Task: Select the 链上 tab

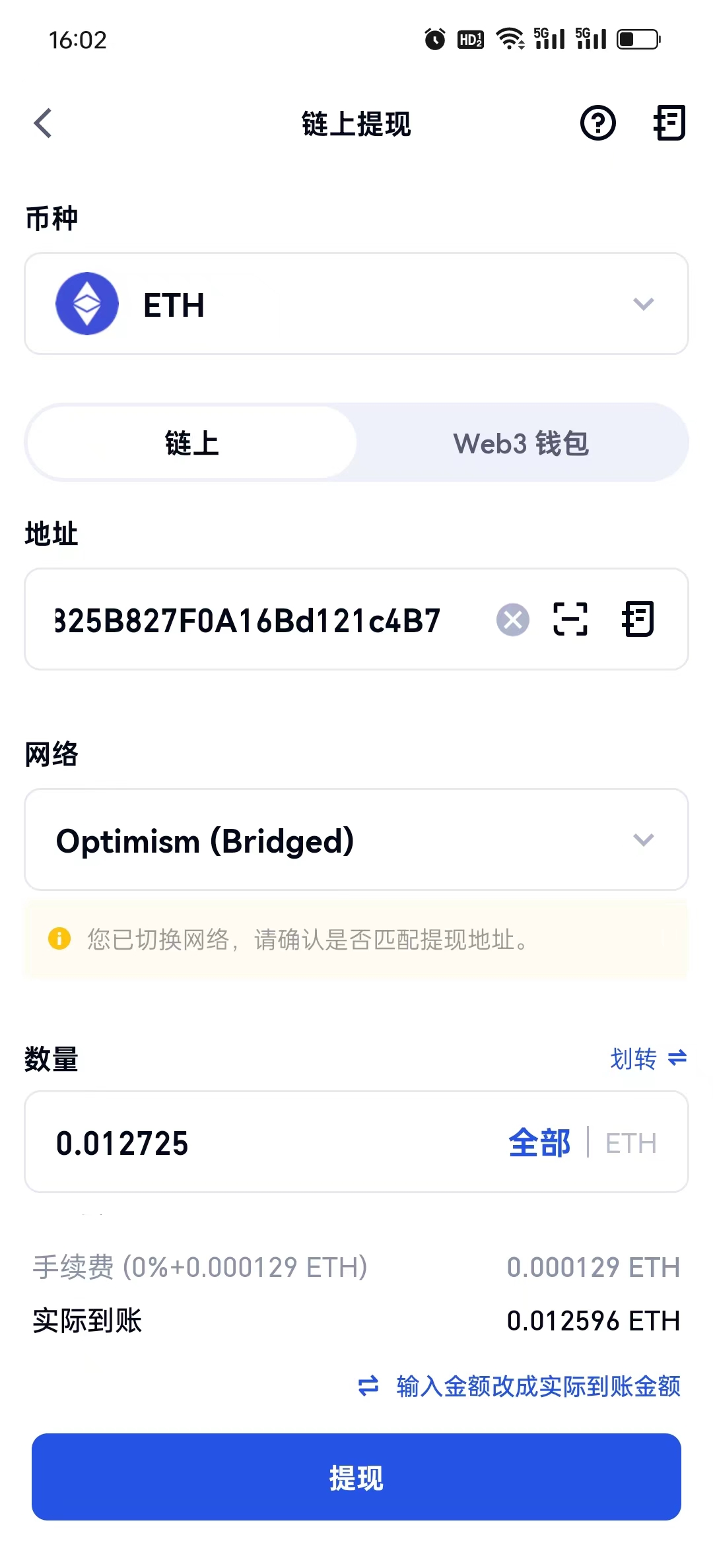Action: click(192, 443)
